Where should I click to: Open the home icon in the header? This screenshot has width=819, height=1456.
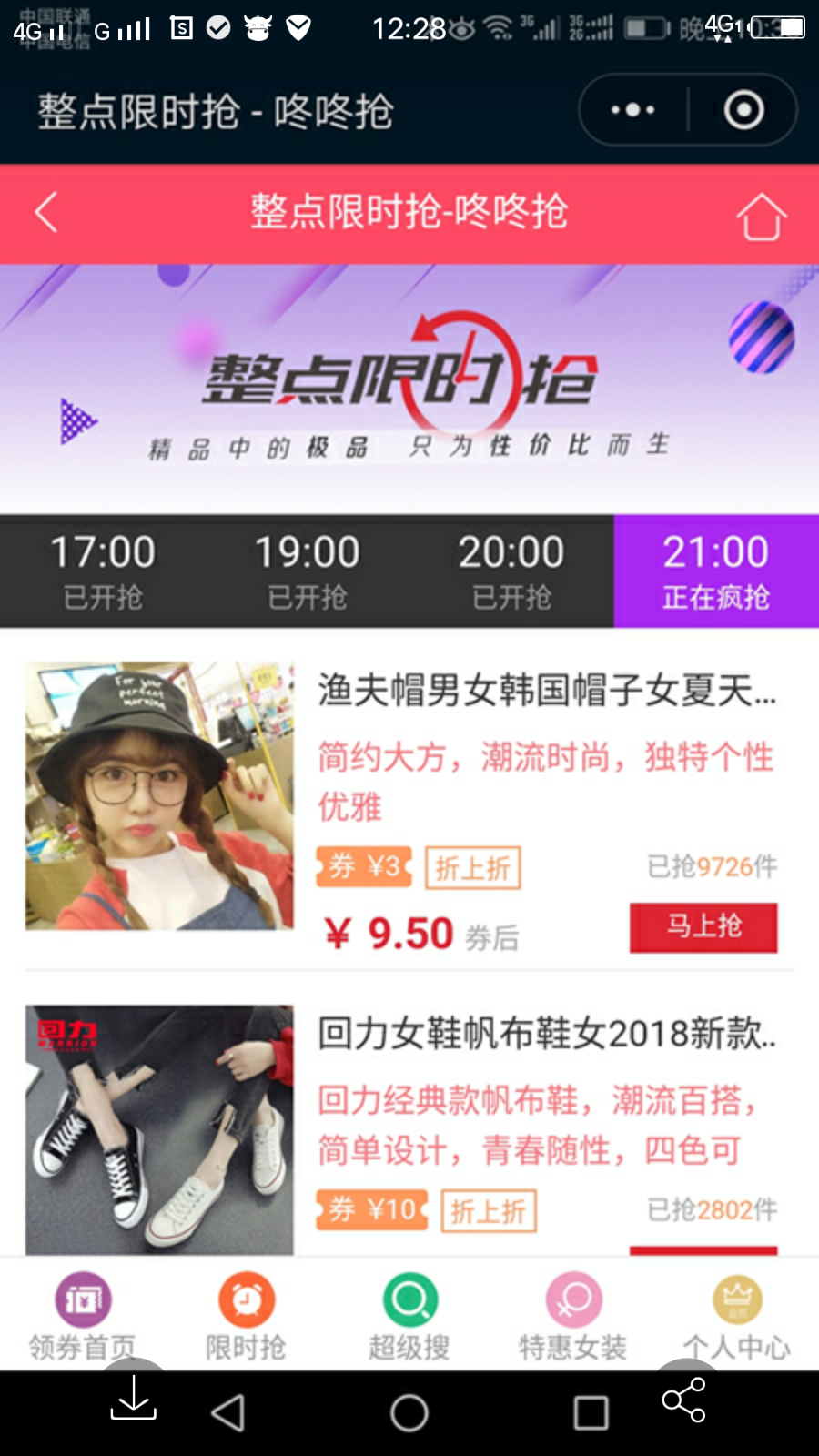click(x=761, y=216)
